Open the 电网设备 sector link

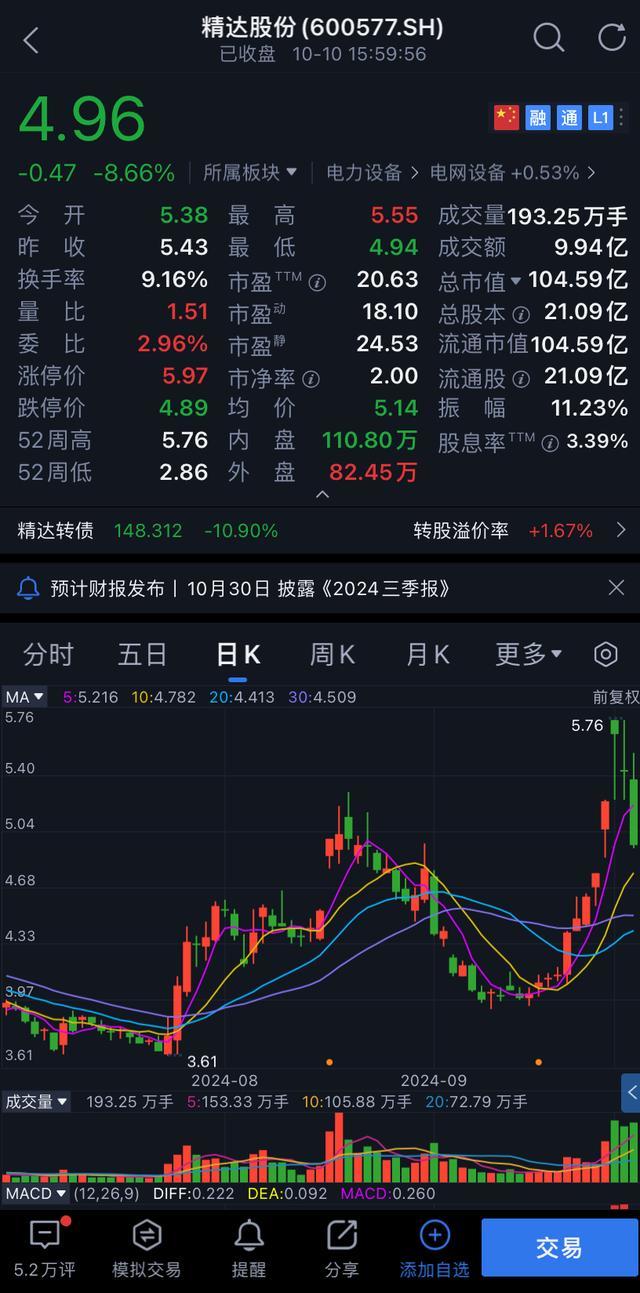(513, 172)
